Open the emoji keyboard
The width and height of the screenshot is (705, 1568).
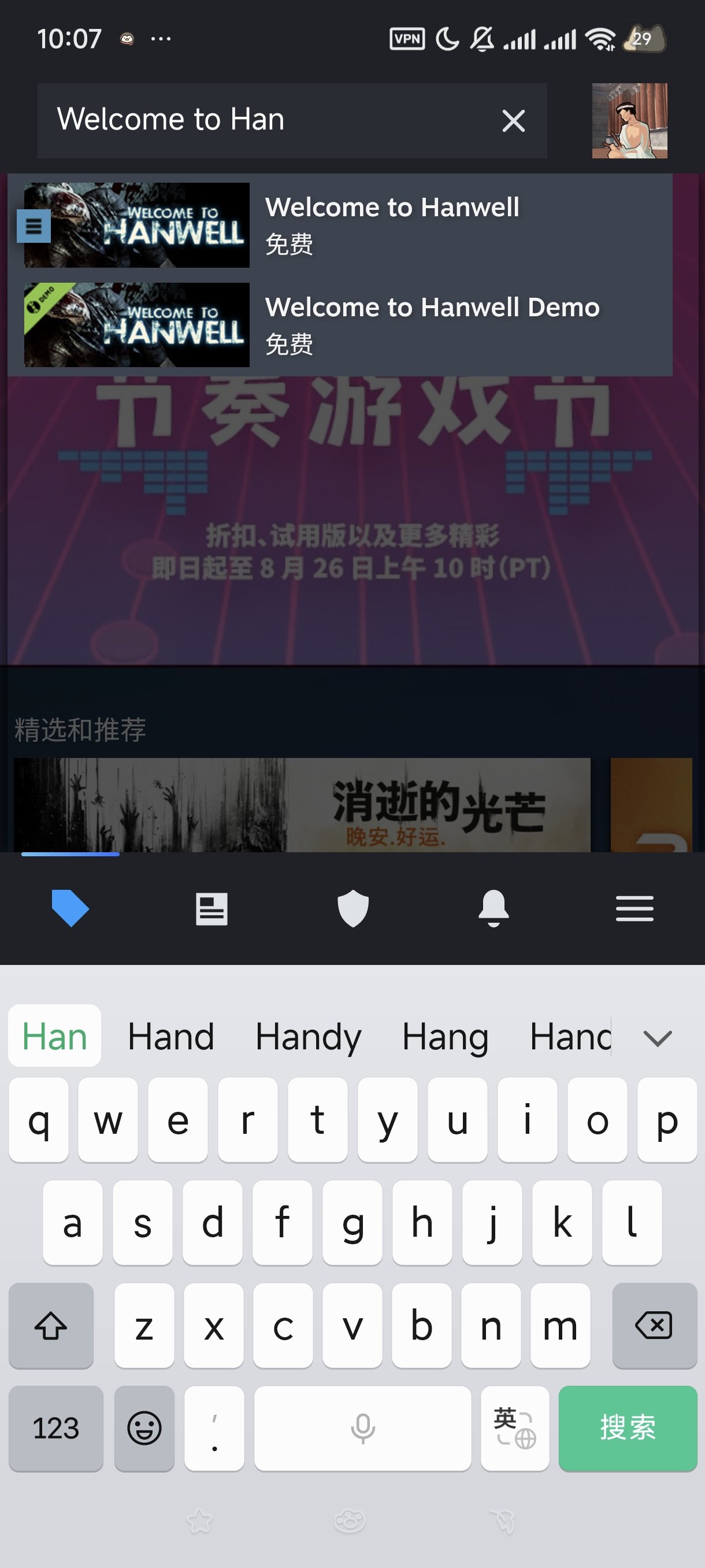click(144, 1428)
